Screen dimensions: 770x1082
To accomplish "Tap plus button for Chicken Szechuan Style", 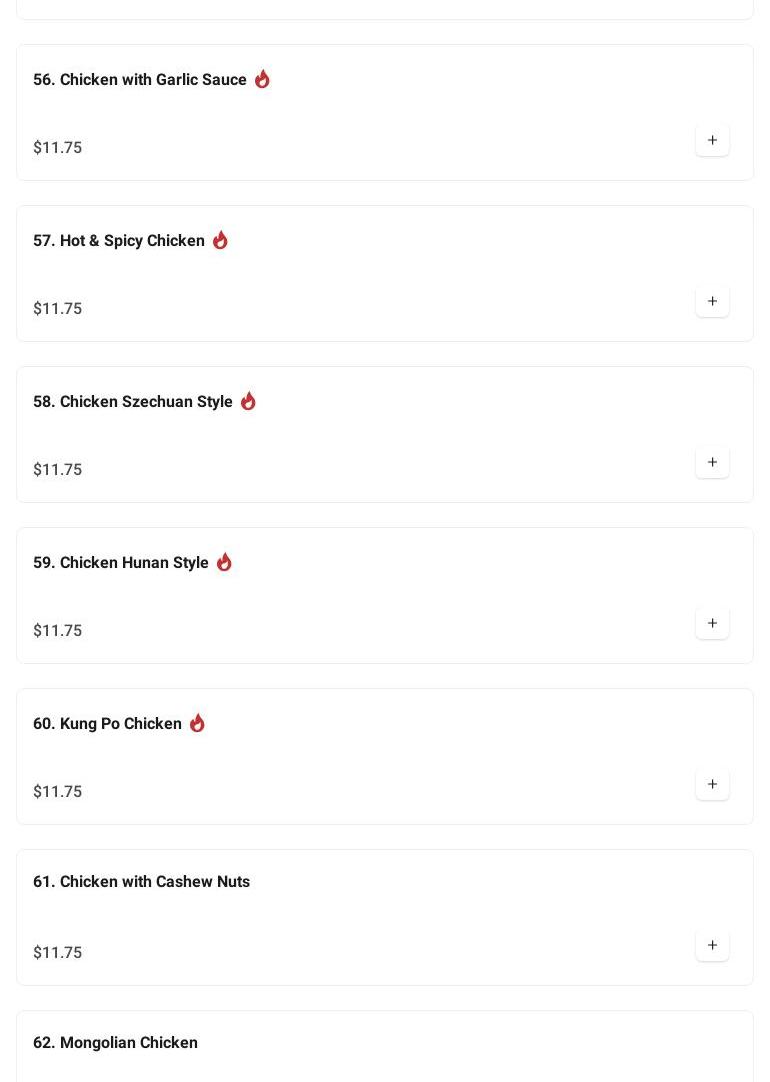I will click(712, 462).
